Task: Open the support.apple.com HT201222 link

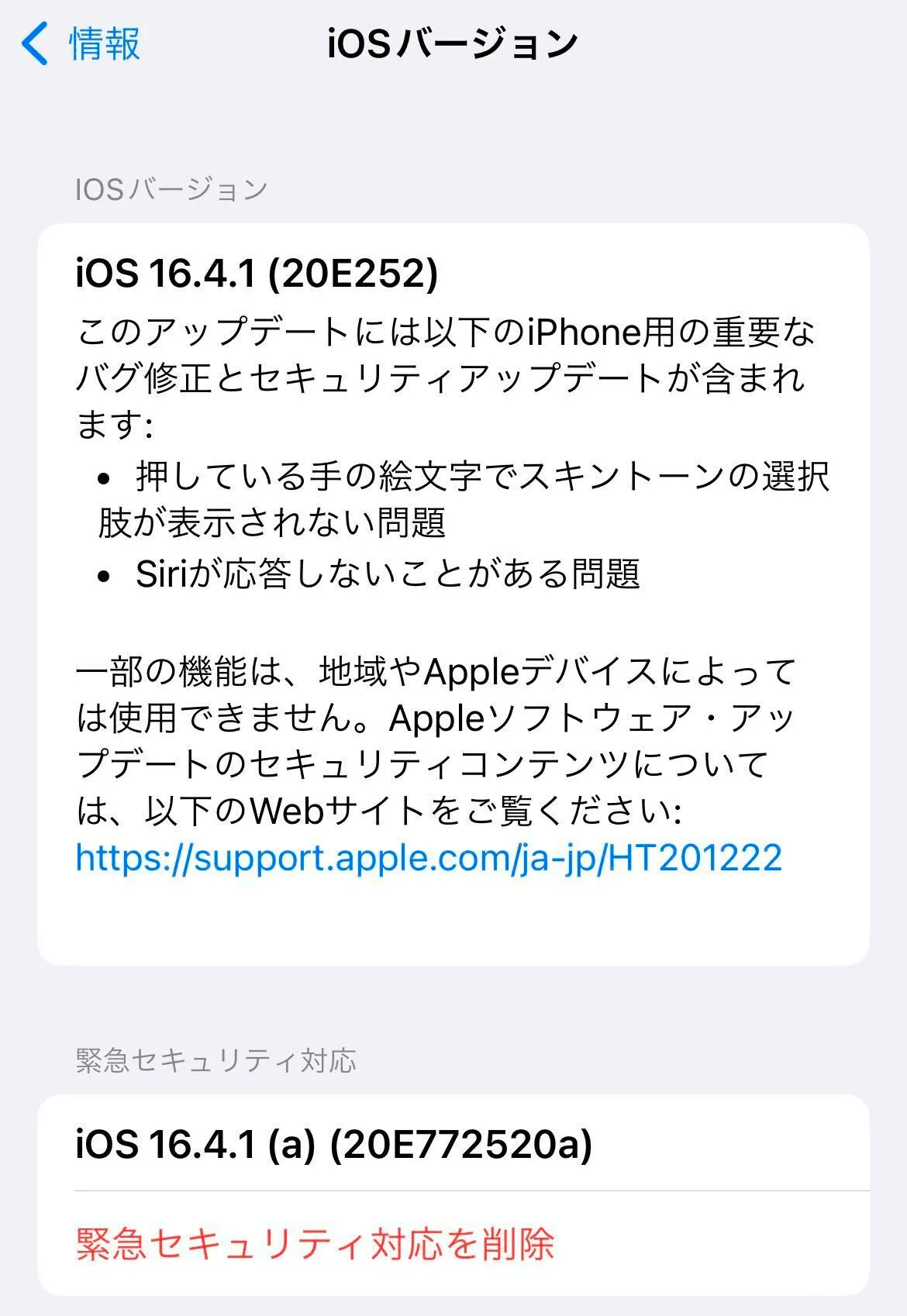Action: [x=429, y=858]
